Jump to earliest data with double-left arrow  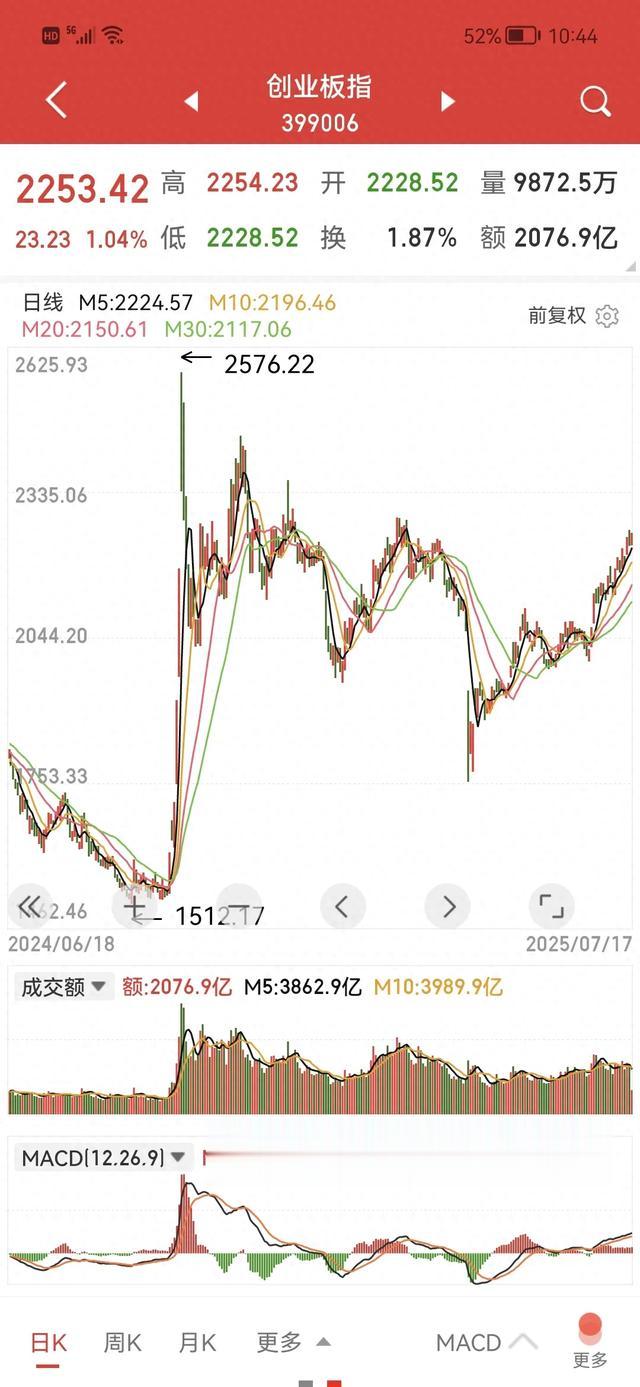(x=29, y=907)
